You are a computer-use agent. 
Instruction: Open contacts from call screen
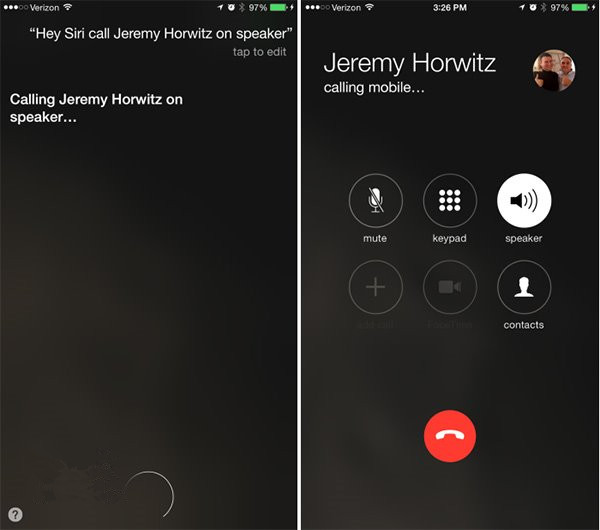tap(524, 287)
